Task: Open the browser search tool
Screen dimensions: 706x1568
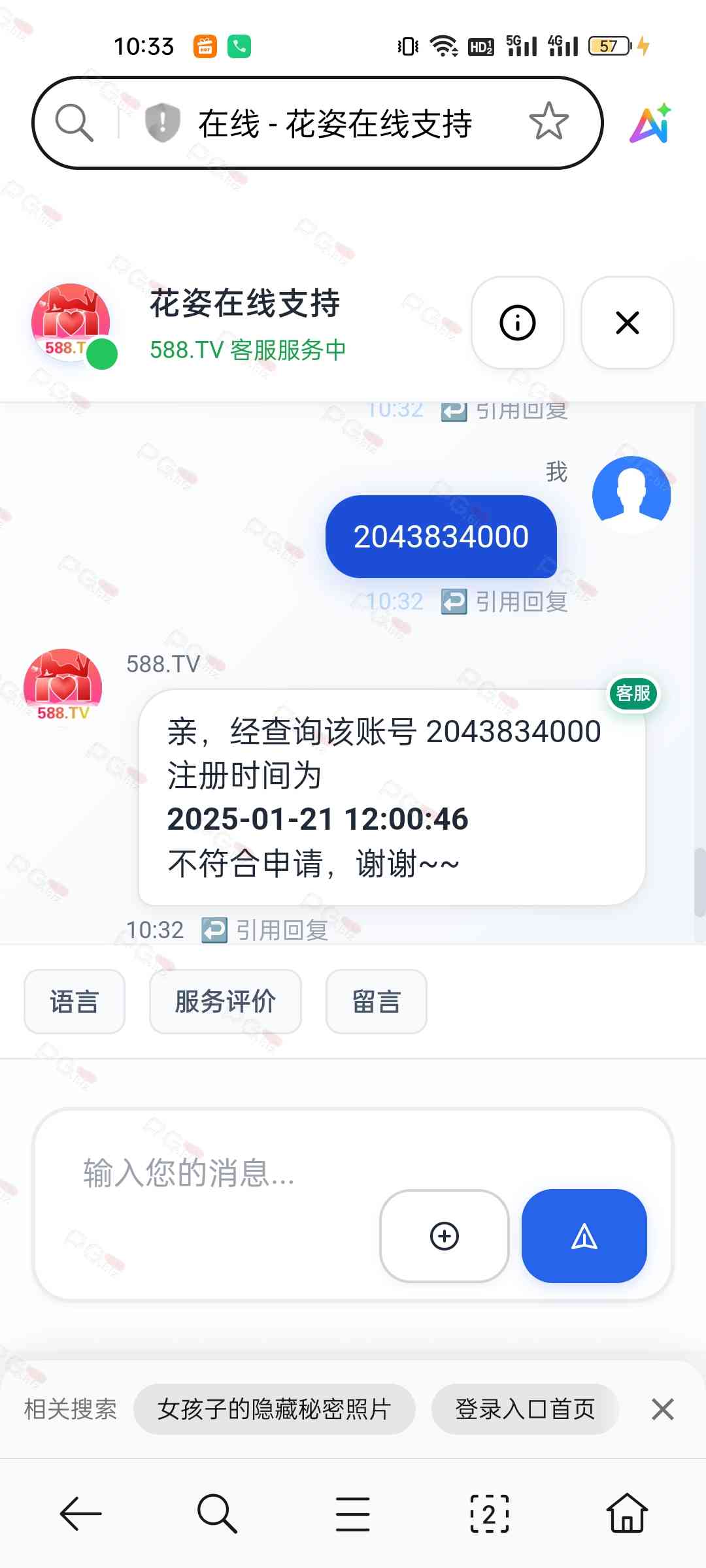Action: pyautogui.click(x=216, y=1513)
